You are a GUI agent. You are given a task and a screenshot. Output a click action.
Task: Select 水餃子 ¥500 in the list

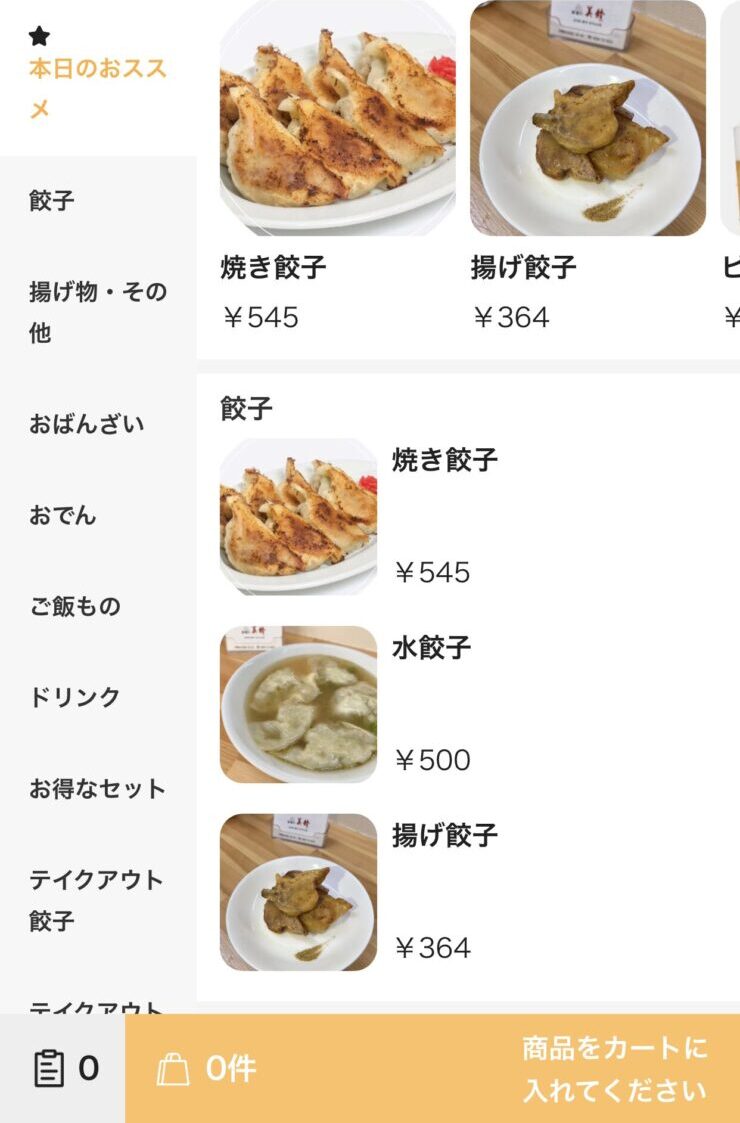pos(469,704)
